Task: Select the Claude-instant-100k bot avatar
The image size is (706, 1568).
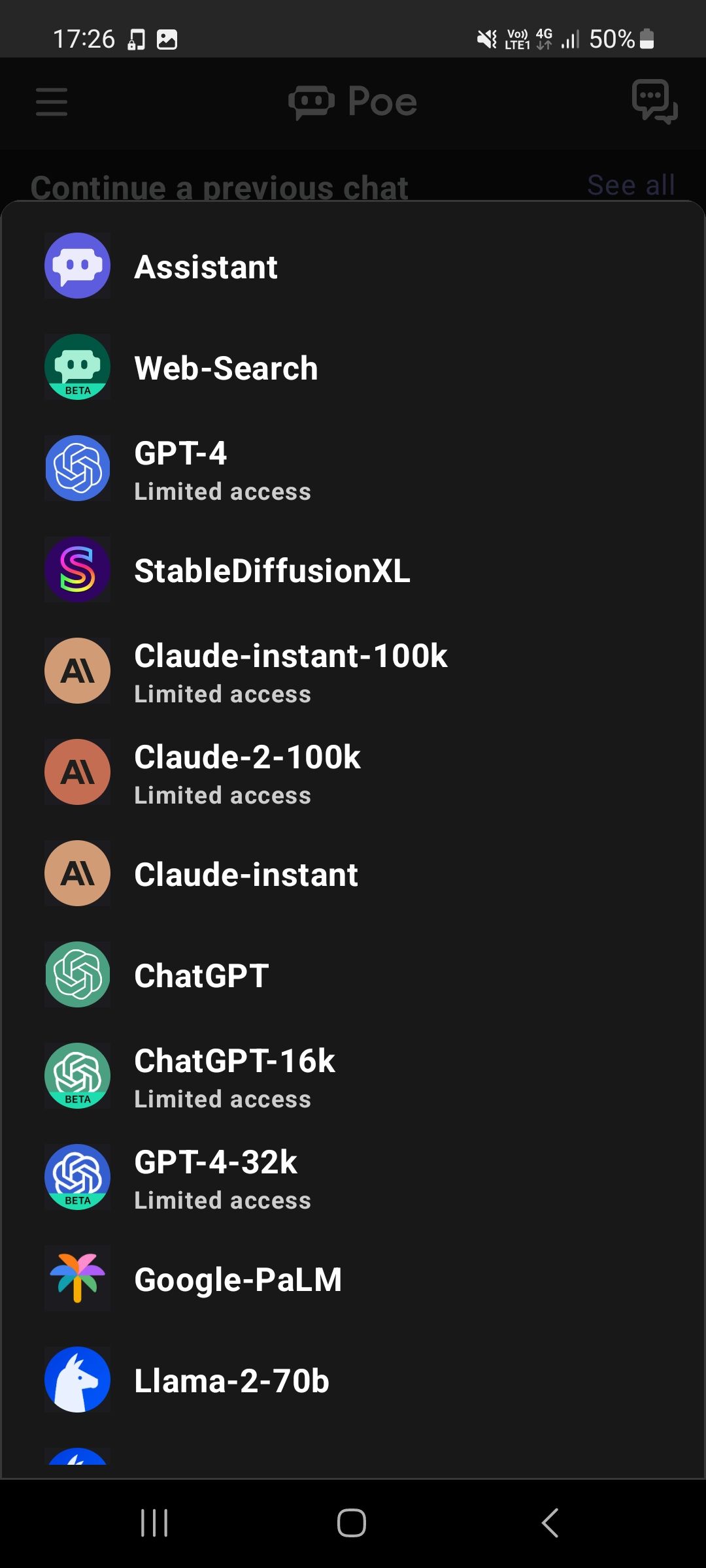Action: pyautogui.click(x=77, y=670)
